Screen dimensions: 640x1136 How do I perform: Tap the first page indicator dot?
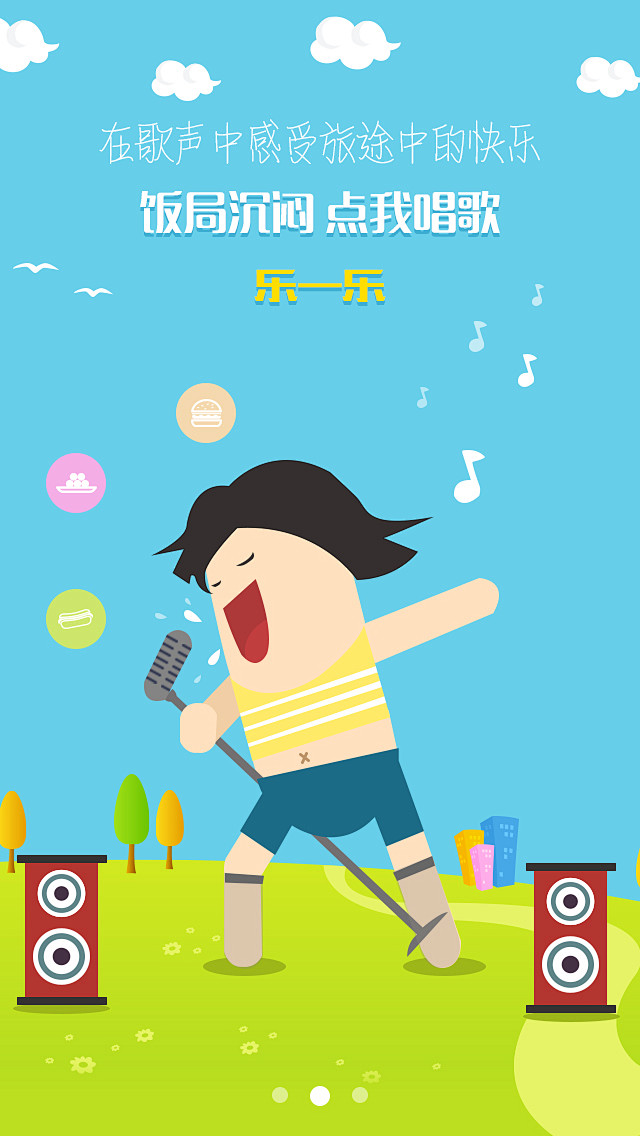(x=280, y=1095)
